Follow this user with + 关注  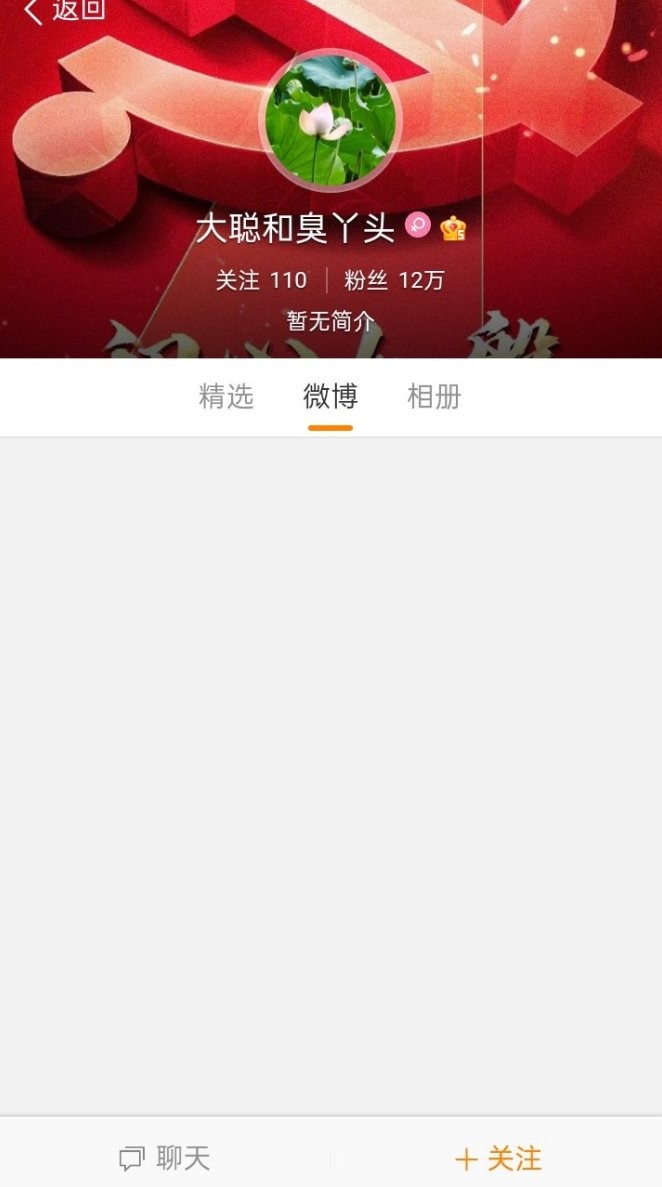(498, 1158)
